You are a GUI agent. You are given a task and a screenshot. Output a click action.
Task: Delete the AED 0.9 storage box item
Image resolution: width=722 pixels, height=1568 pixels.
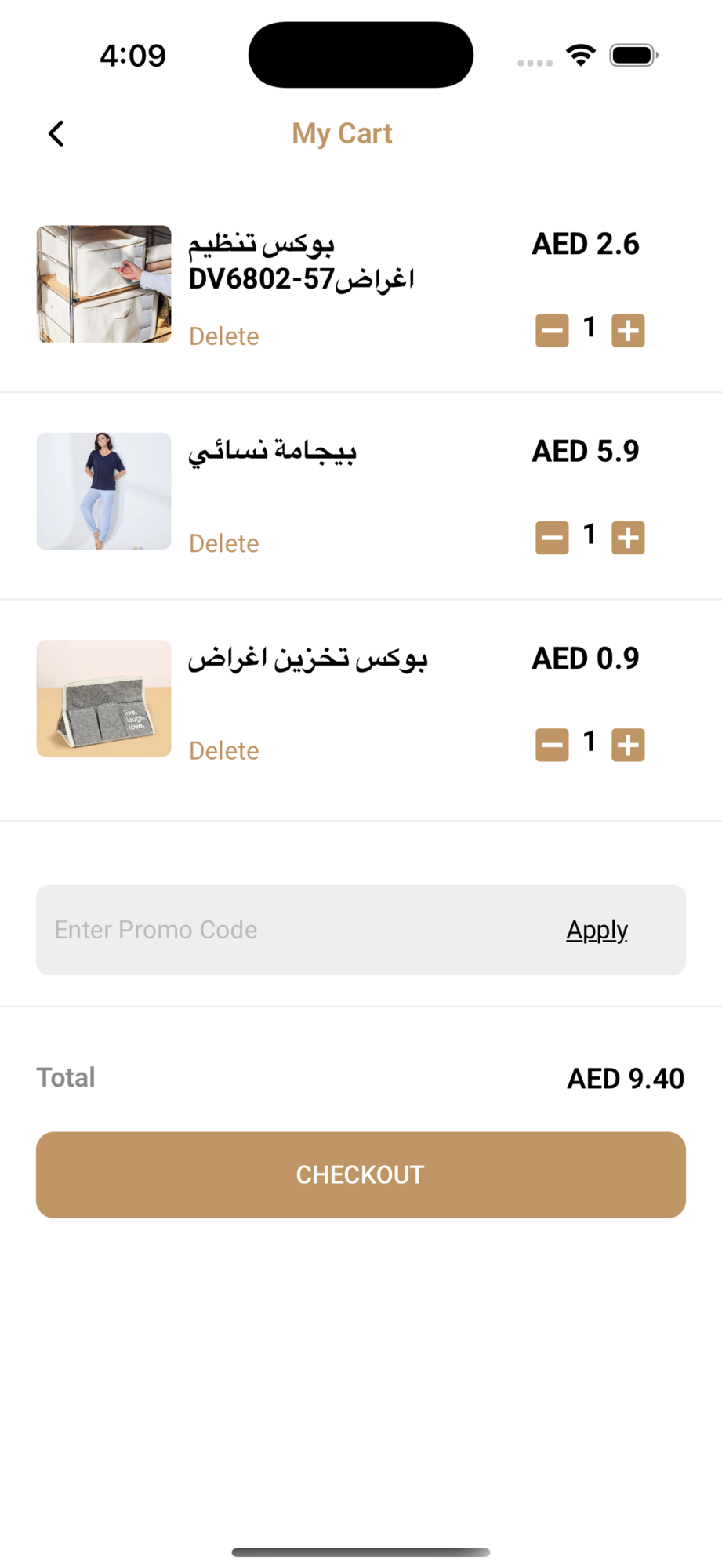click(223, 750)
